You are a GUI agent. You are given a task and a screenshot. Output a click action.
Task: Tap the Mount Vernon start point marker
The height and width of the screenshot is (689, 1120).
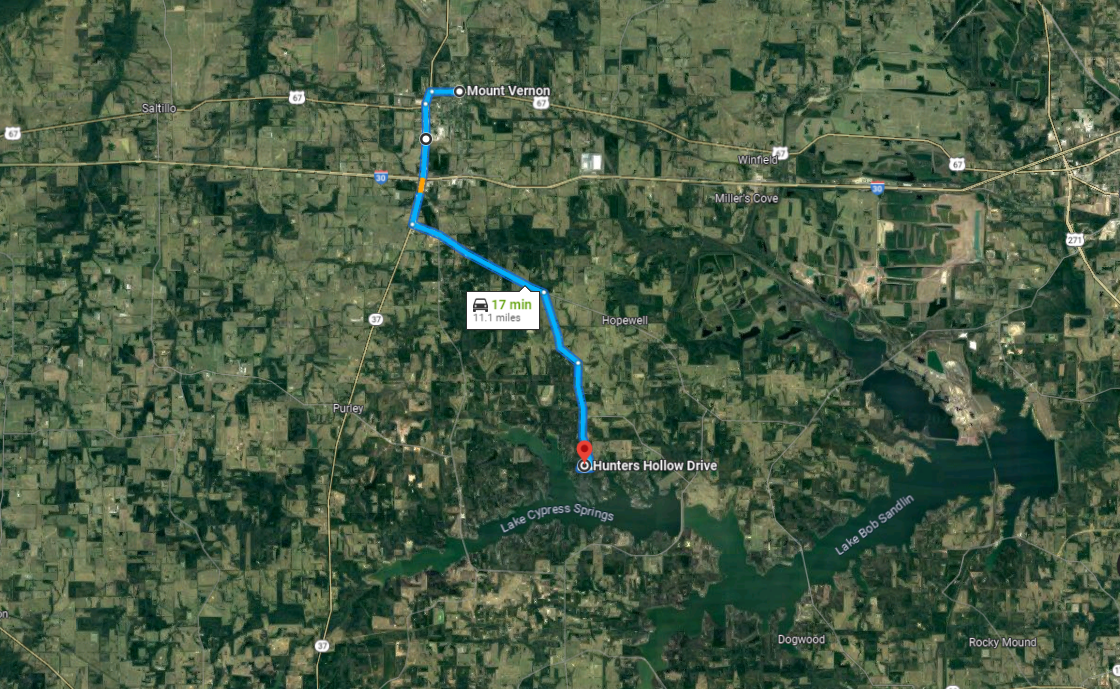click(x=459, y=91)
